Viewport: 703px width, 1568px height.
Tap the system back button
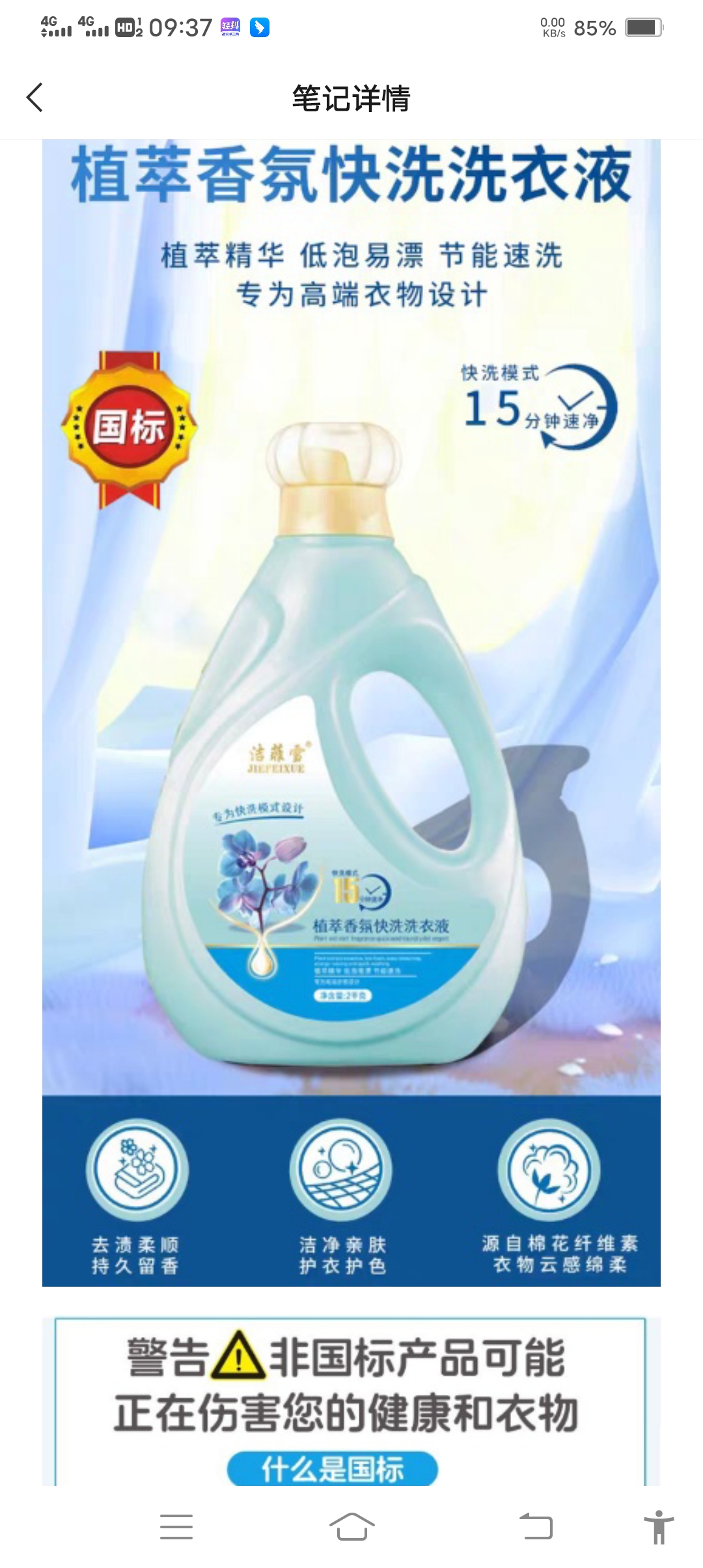[x=536, y=1526]
